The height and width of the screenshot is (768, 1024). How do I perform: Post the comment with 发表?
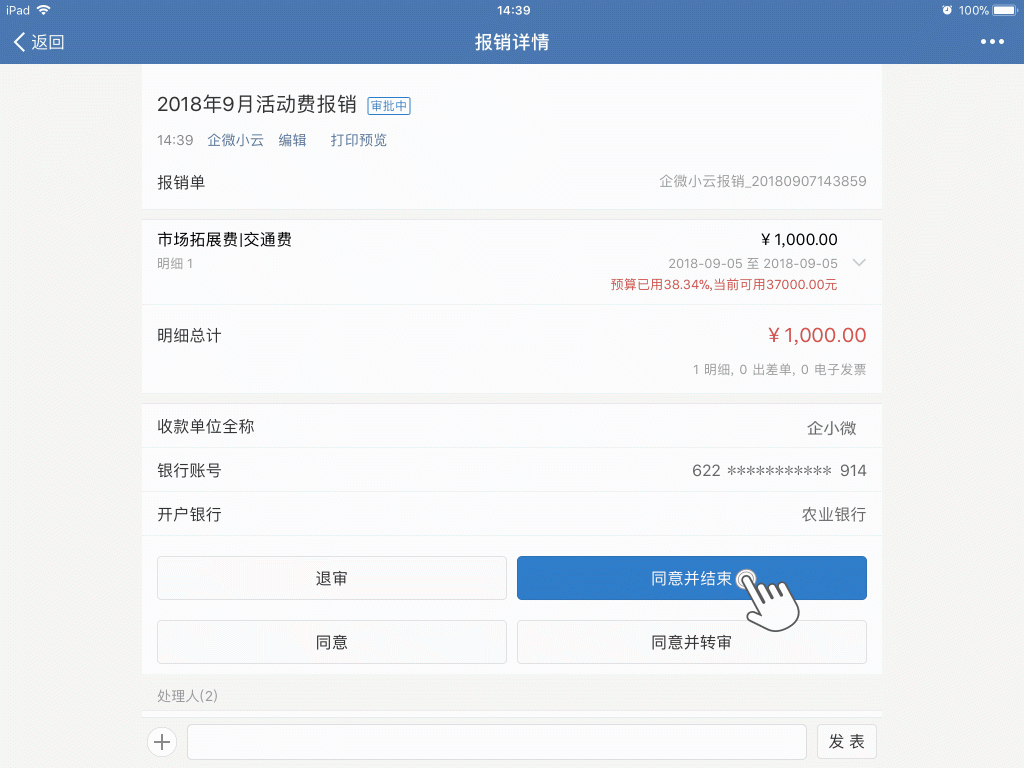[846, 742]
